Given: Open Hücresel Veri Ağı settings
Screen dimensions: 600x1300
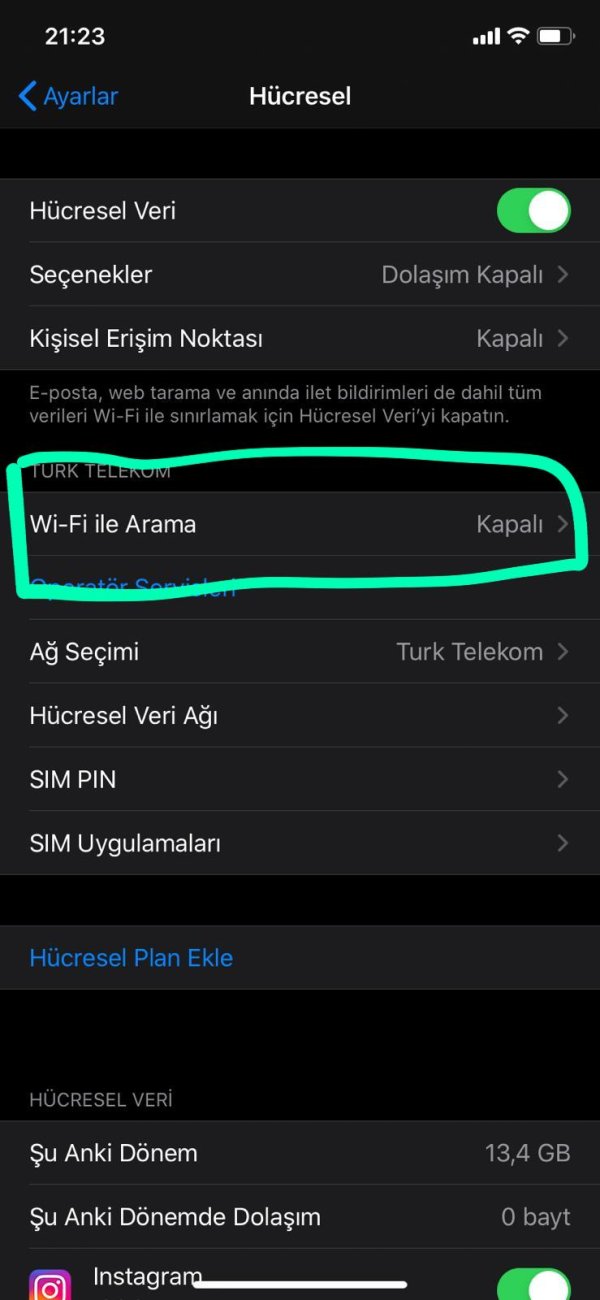Looking at the screenshot, I should tap(300, 716).
